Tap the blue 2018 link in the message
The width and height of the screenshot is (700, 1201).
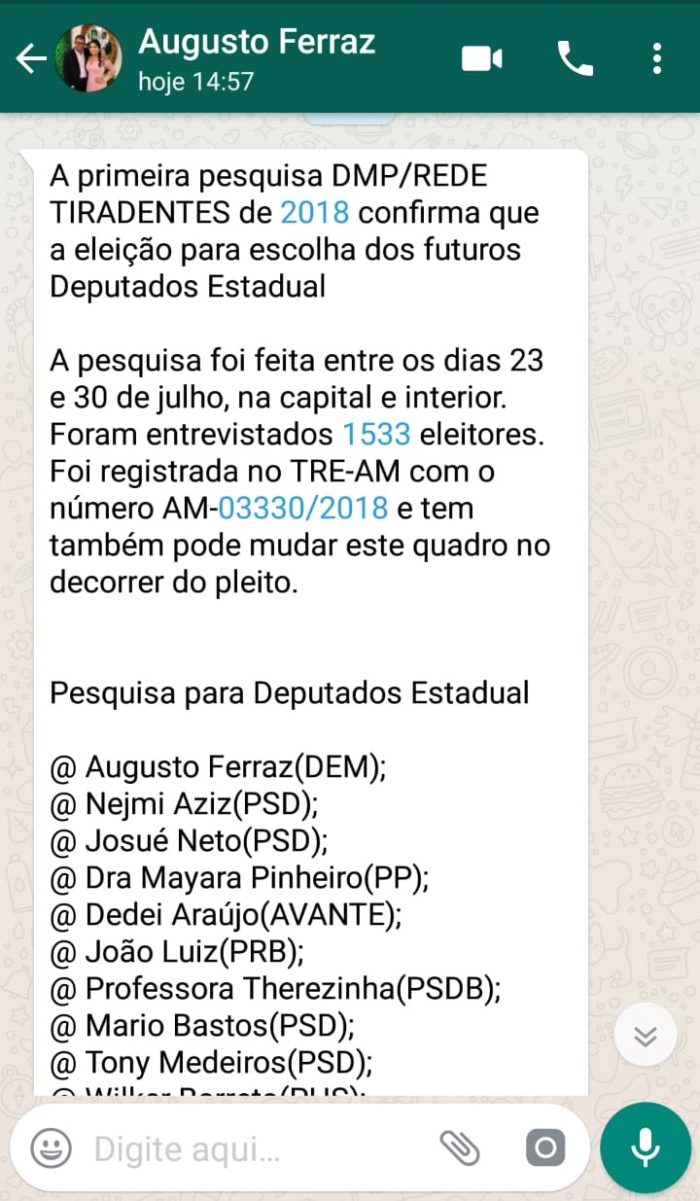pos(314,213)
